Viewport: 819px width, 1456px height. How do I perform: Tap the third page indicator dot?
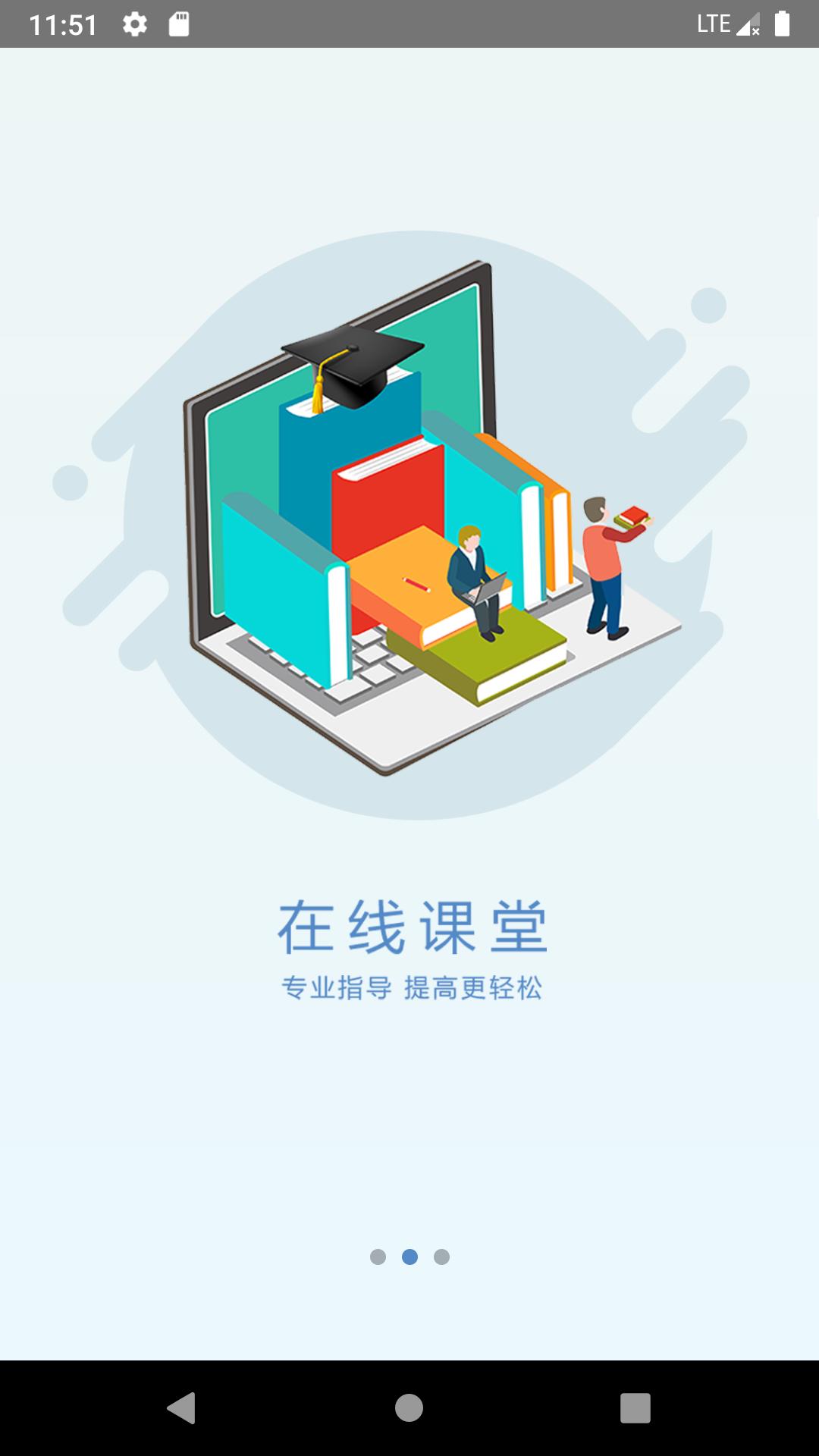tap(441, 1257)
